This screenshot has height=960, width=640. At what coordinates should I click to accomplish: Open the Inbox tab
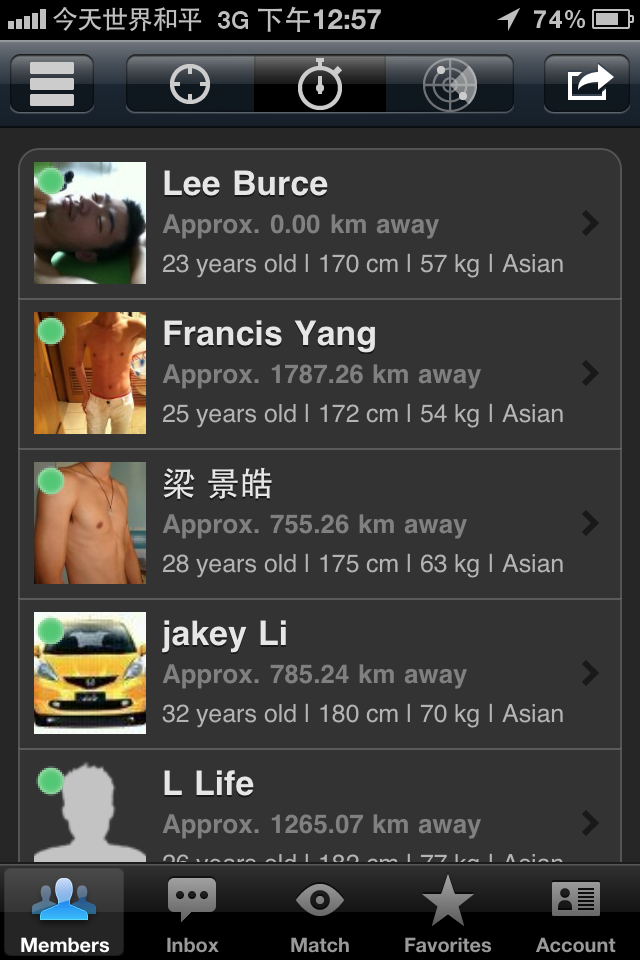(192, 912)
